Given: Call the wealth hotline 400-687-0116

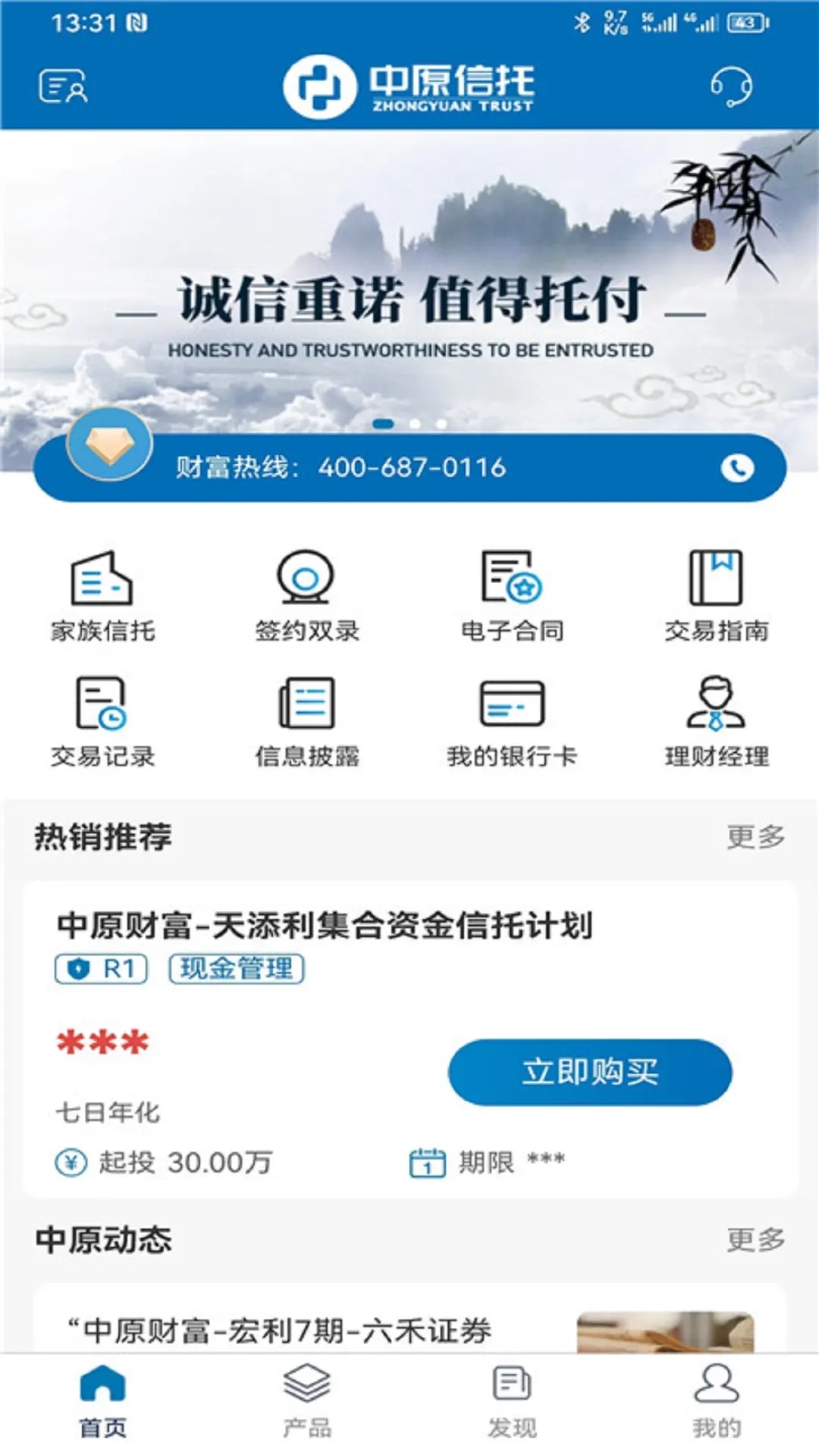Looking at the screenshot, I should 736,468.
